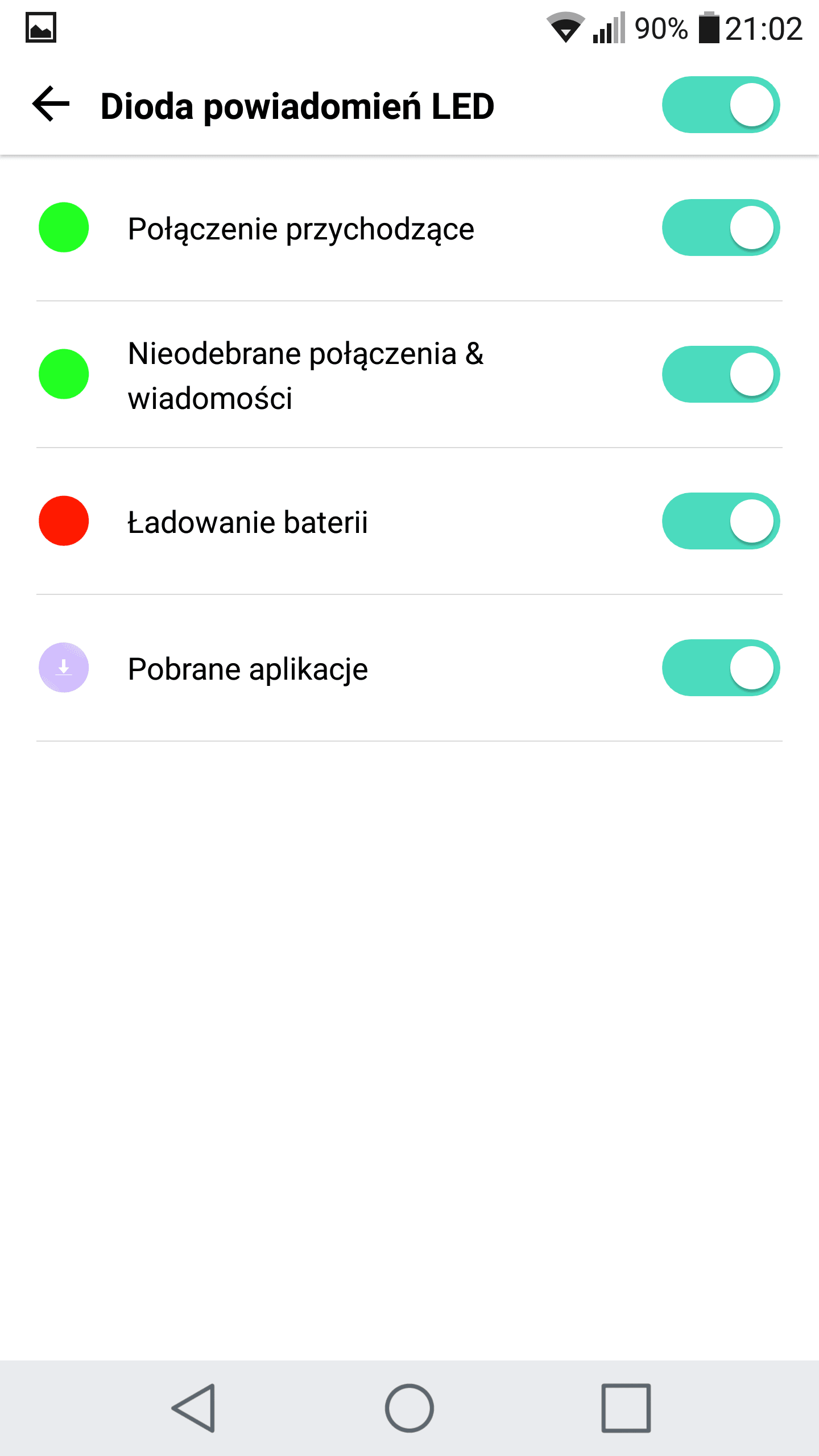Disable the Połączenie przychodzące toggle
Screen dimensions: 819x1456
(x=721, y=227)
